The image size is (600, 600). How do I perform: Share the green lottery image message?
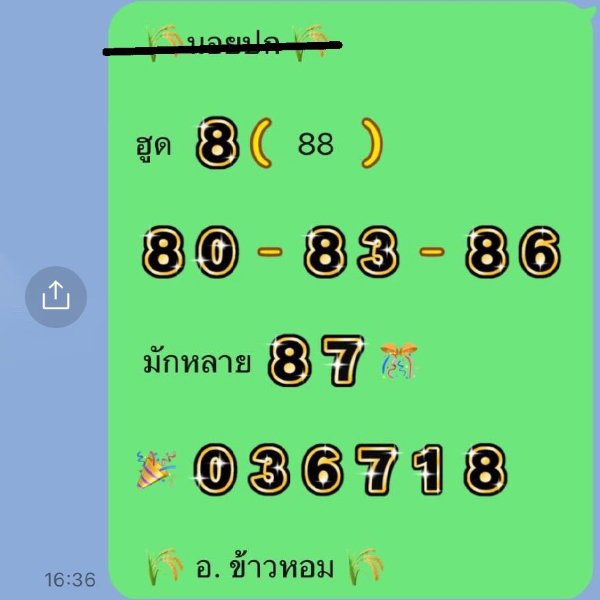[x=56, y=296]
